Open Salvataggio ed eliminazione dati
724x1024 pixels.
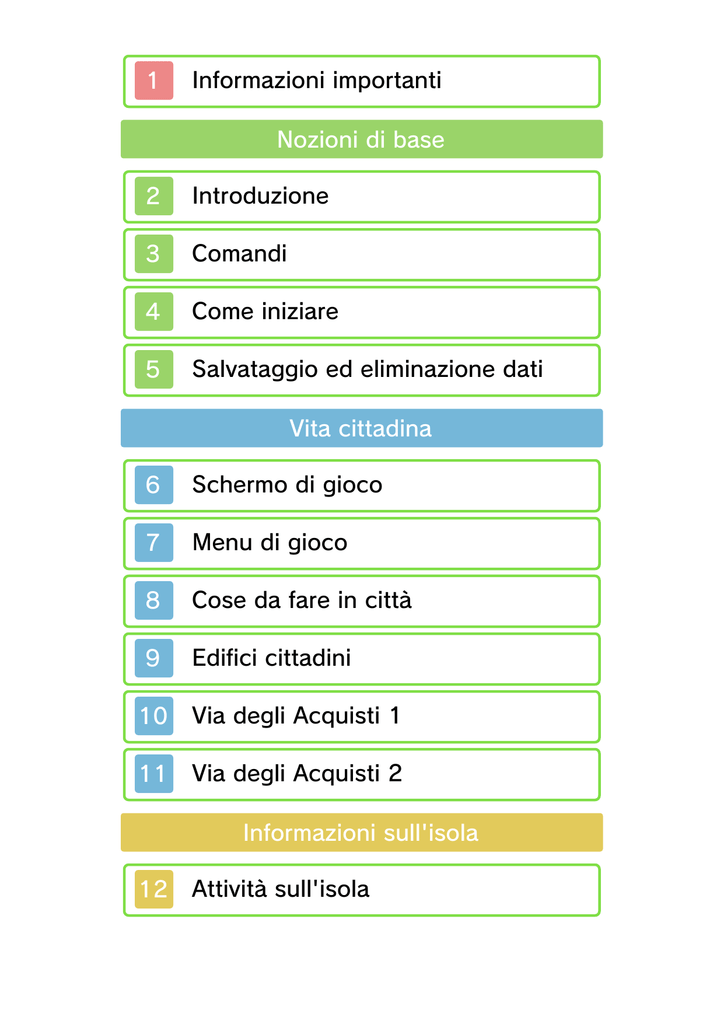pos(361,370)
